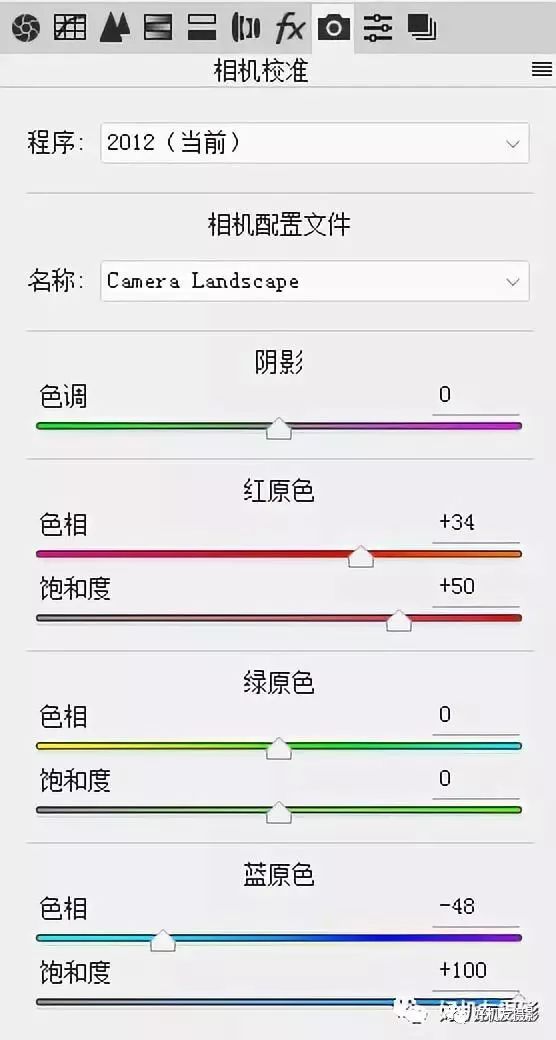Open the Presets sliders tab
This screenshot has width=556, height=1040.
tap(378, 28)
